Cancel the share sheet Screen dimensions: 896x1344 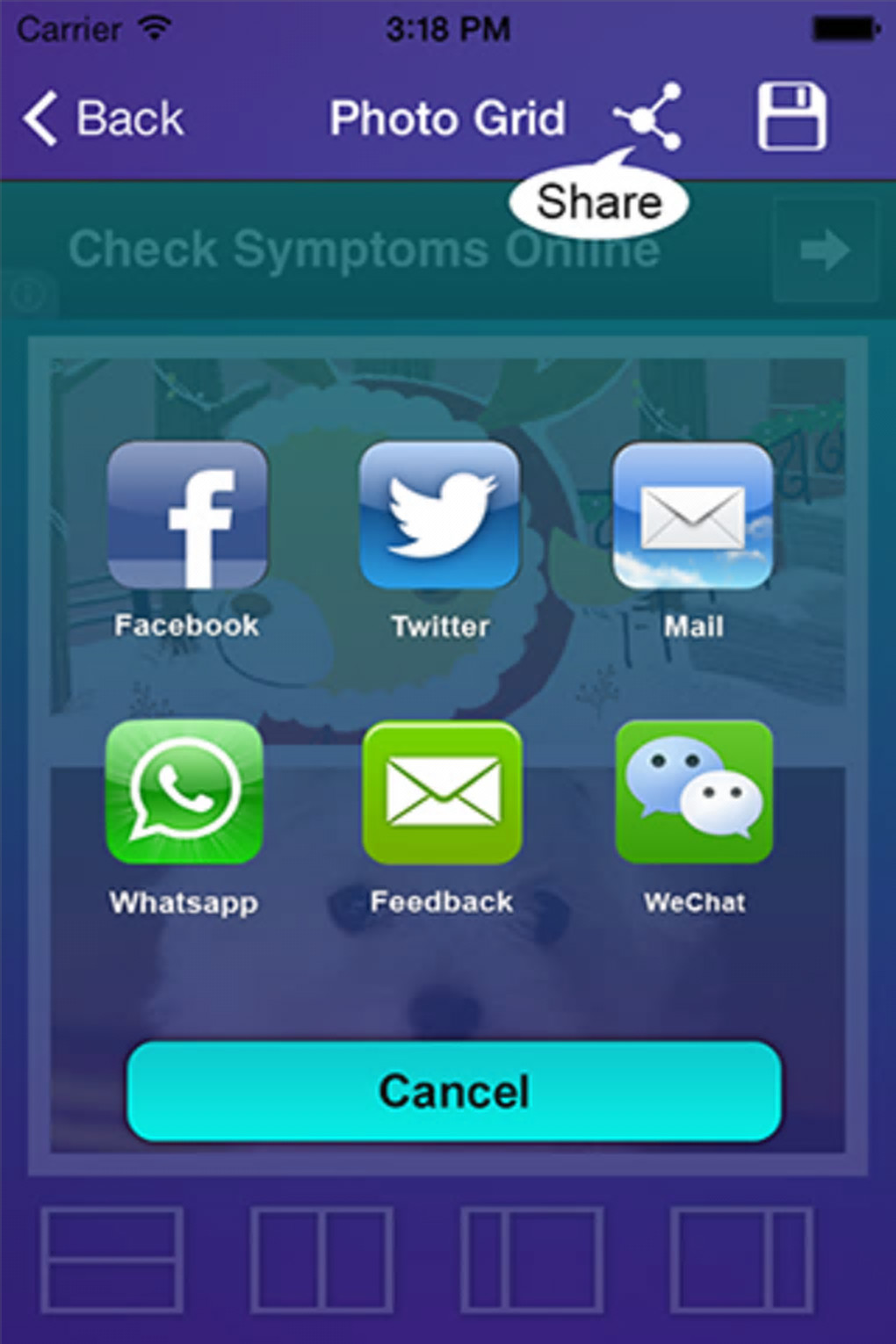pos(453,1091)
